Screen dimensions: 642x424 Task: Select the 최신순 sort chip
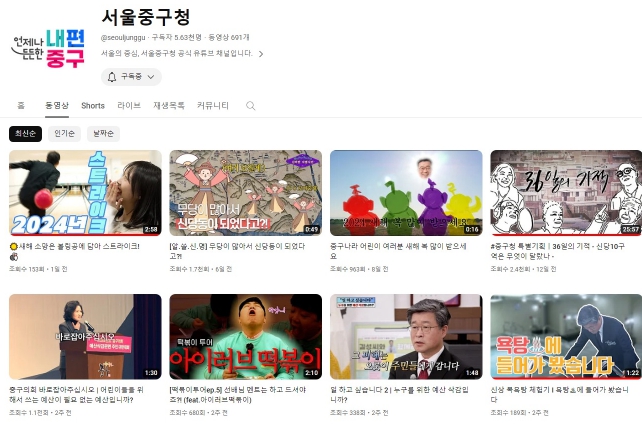click(x=25, y=133)
